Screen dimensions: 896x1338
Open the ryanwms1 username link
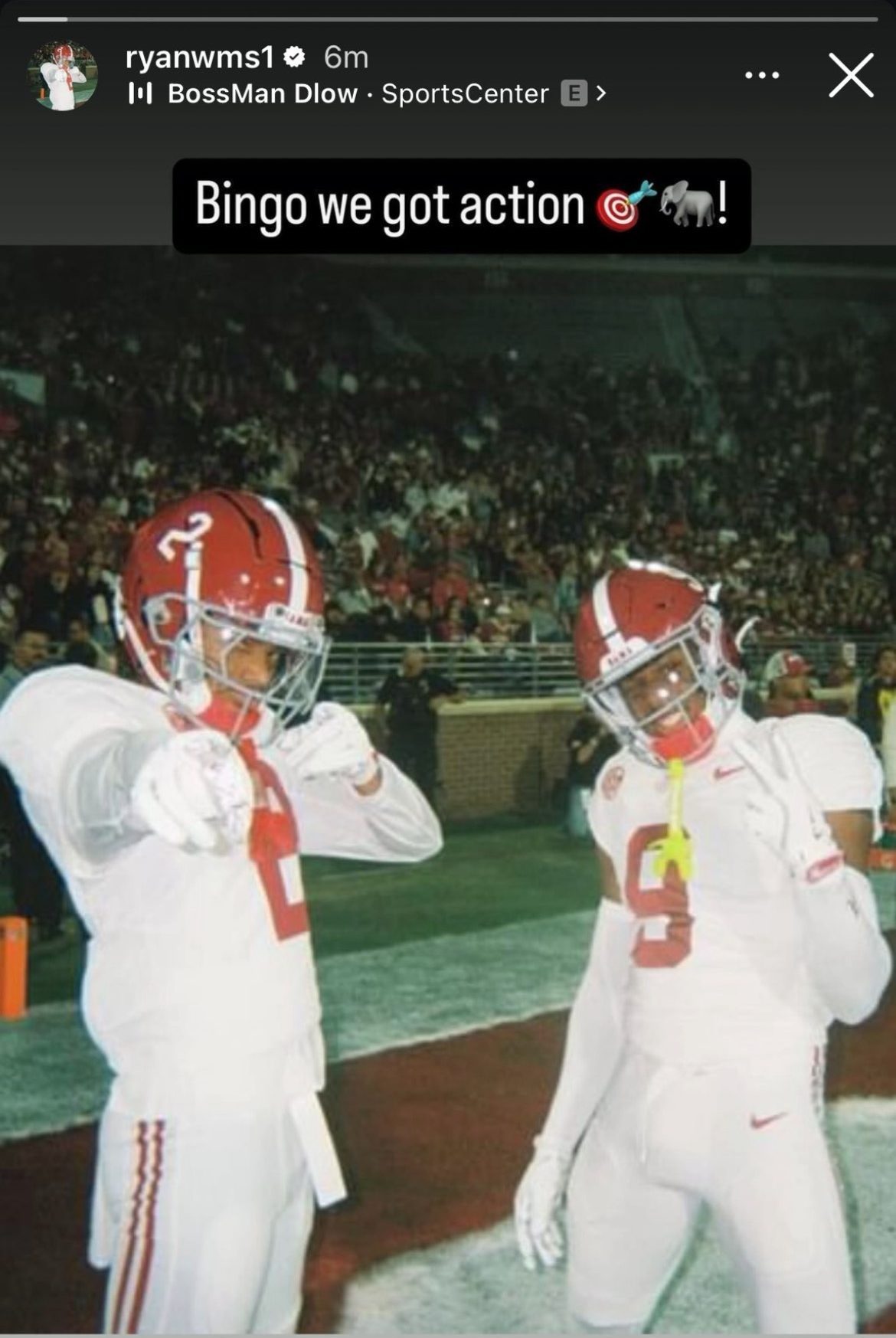(x=199, y=57)
